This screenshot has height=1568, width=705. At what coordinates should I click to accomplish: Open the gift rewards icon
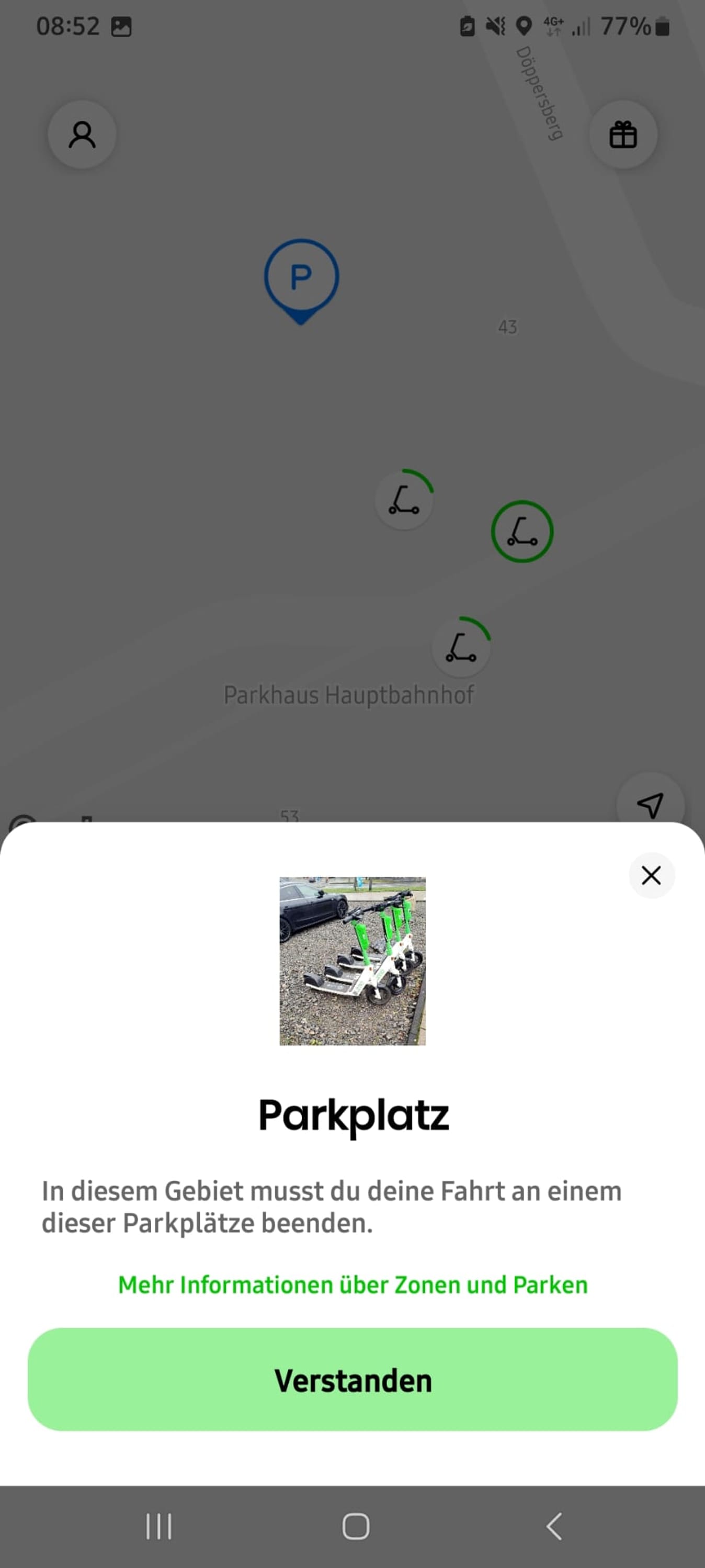[623, 134]
